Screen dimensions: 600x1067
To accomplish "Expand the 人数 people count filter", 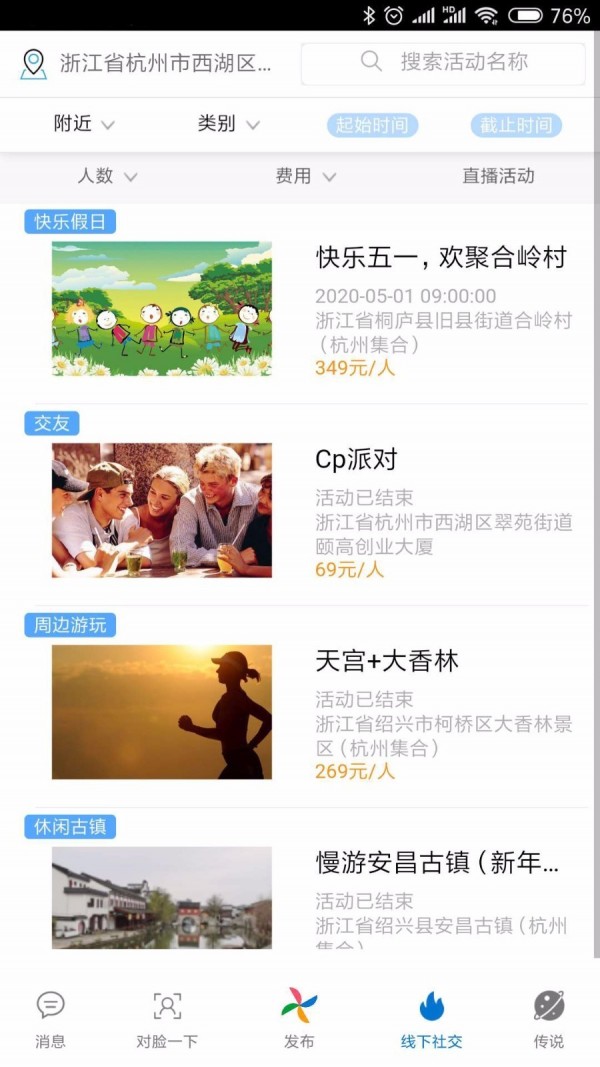I will (x=107, y=176).
